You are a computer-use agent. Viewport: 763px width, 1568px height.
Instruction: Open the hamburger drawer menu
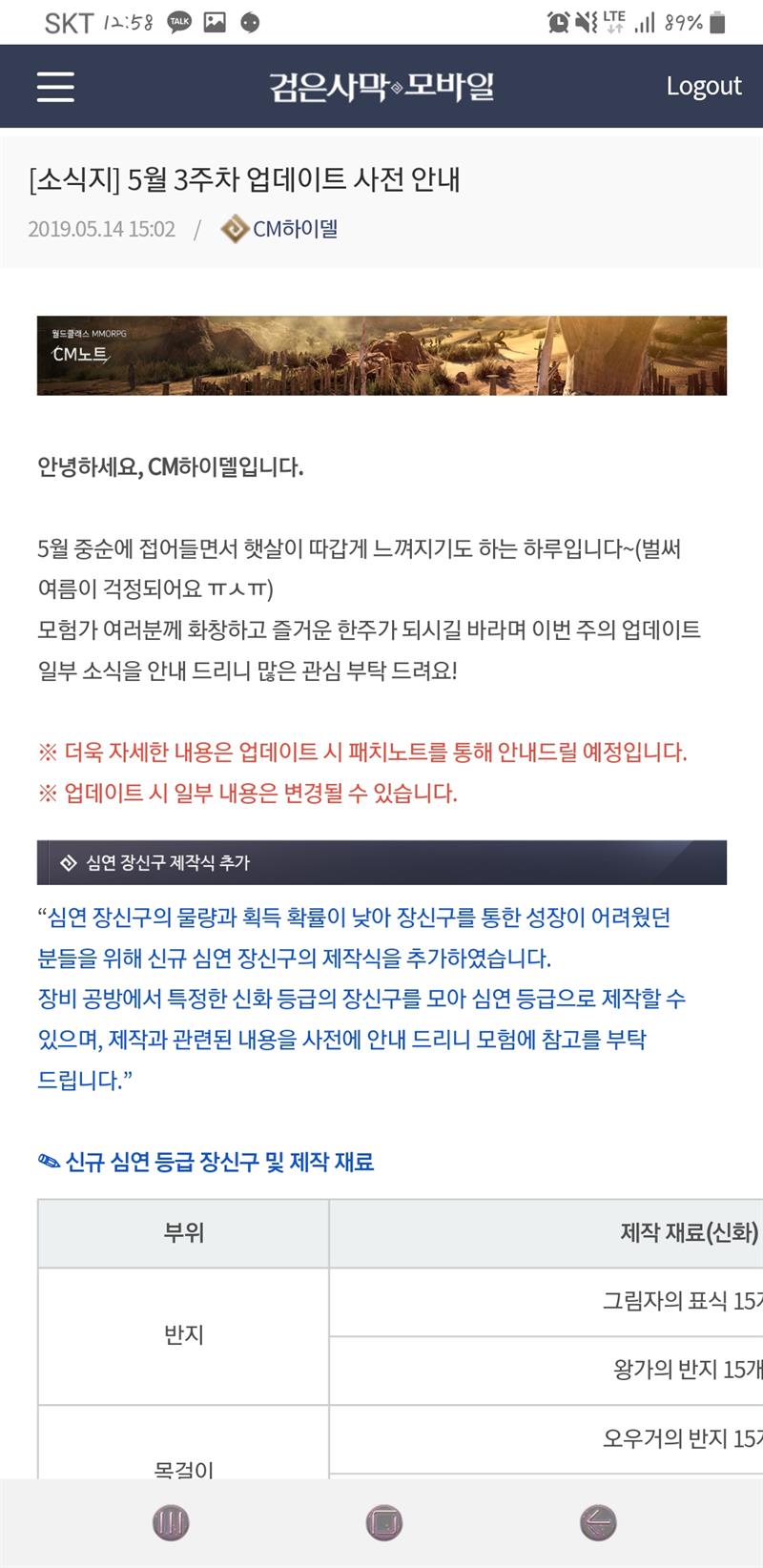pos(55,86)
